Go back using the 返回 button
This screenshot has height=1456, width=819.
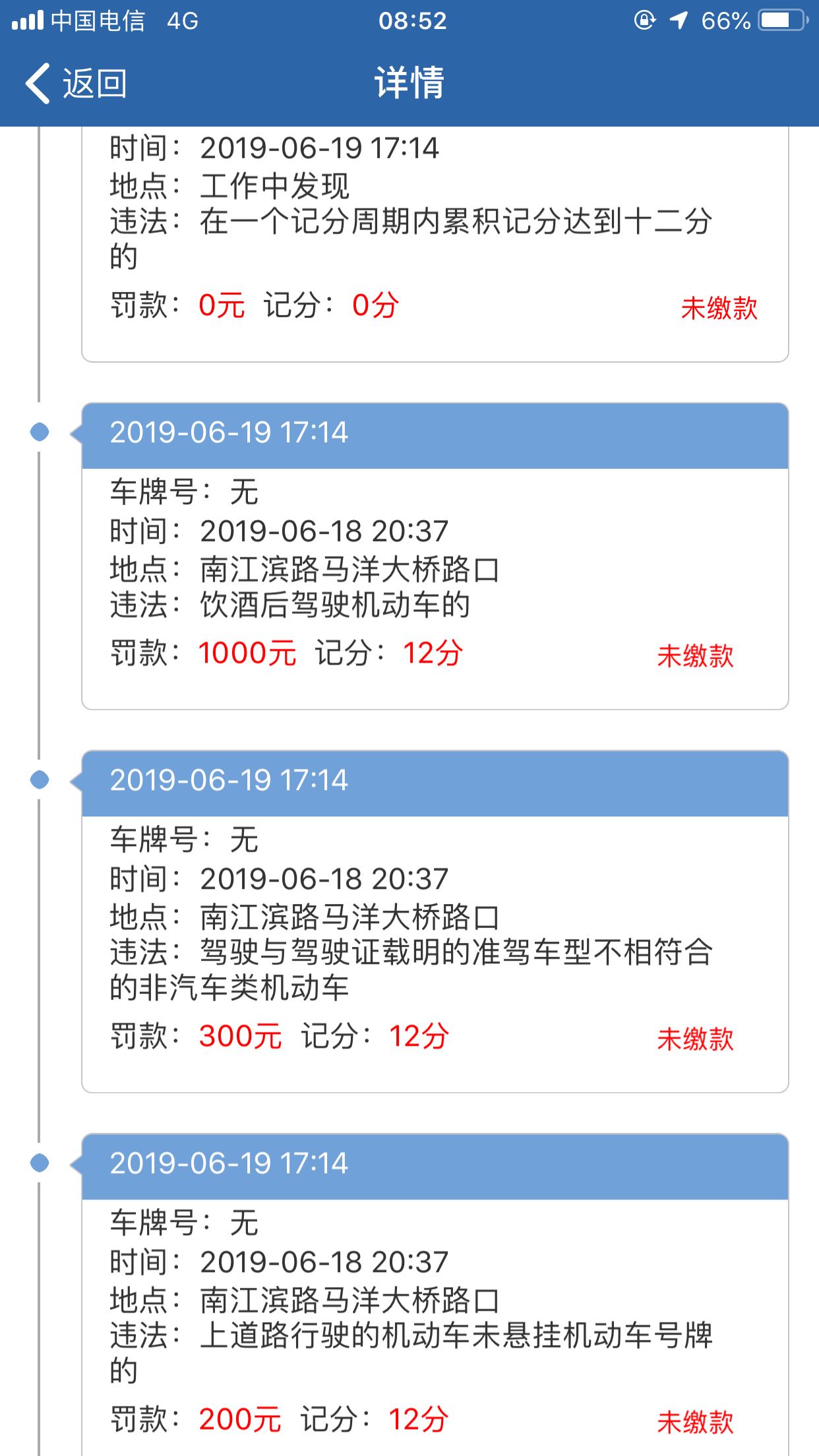[x=76, y=84]
